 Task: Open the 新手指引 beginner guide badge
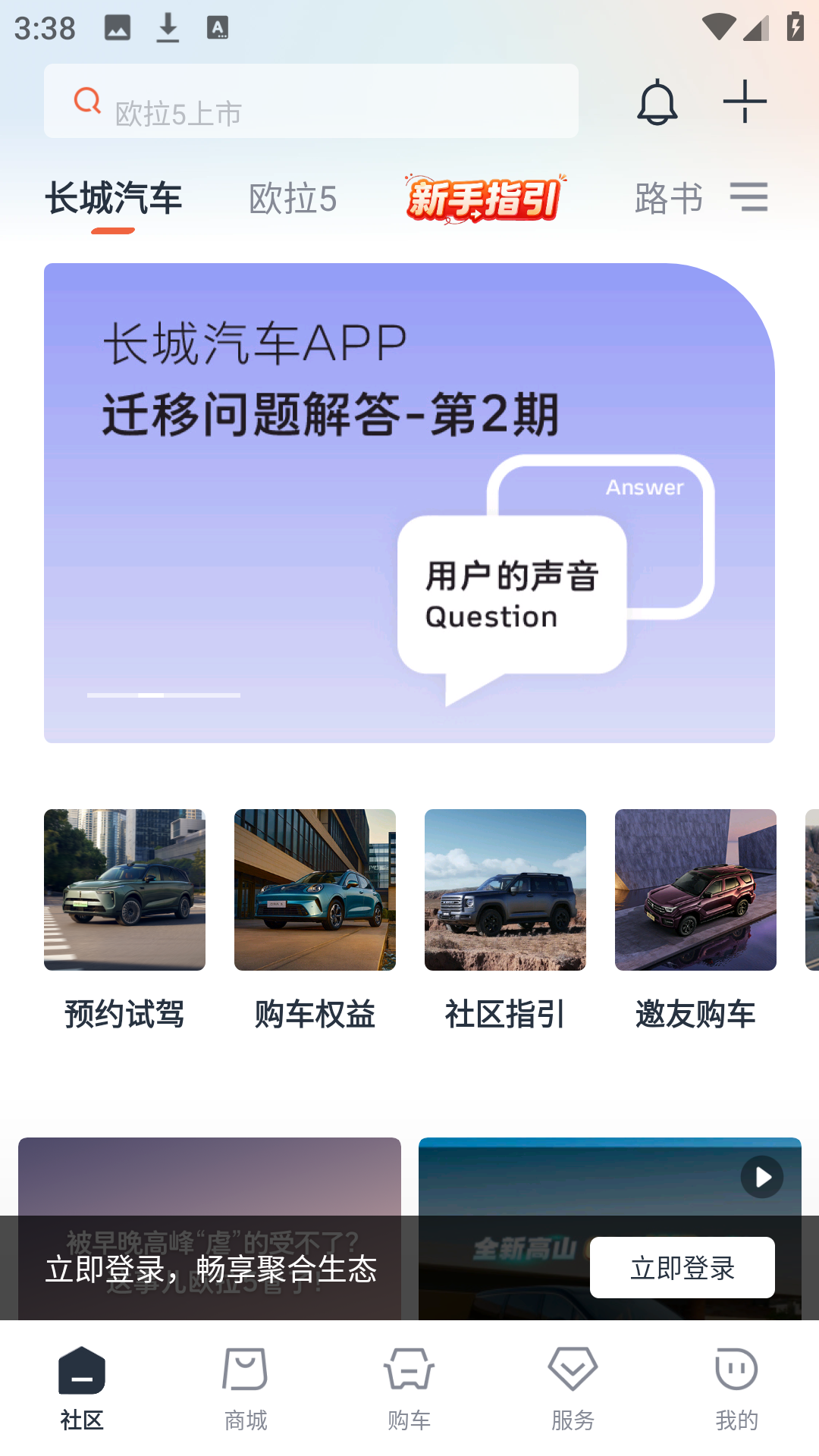(483, 199)
